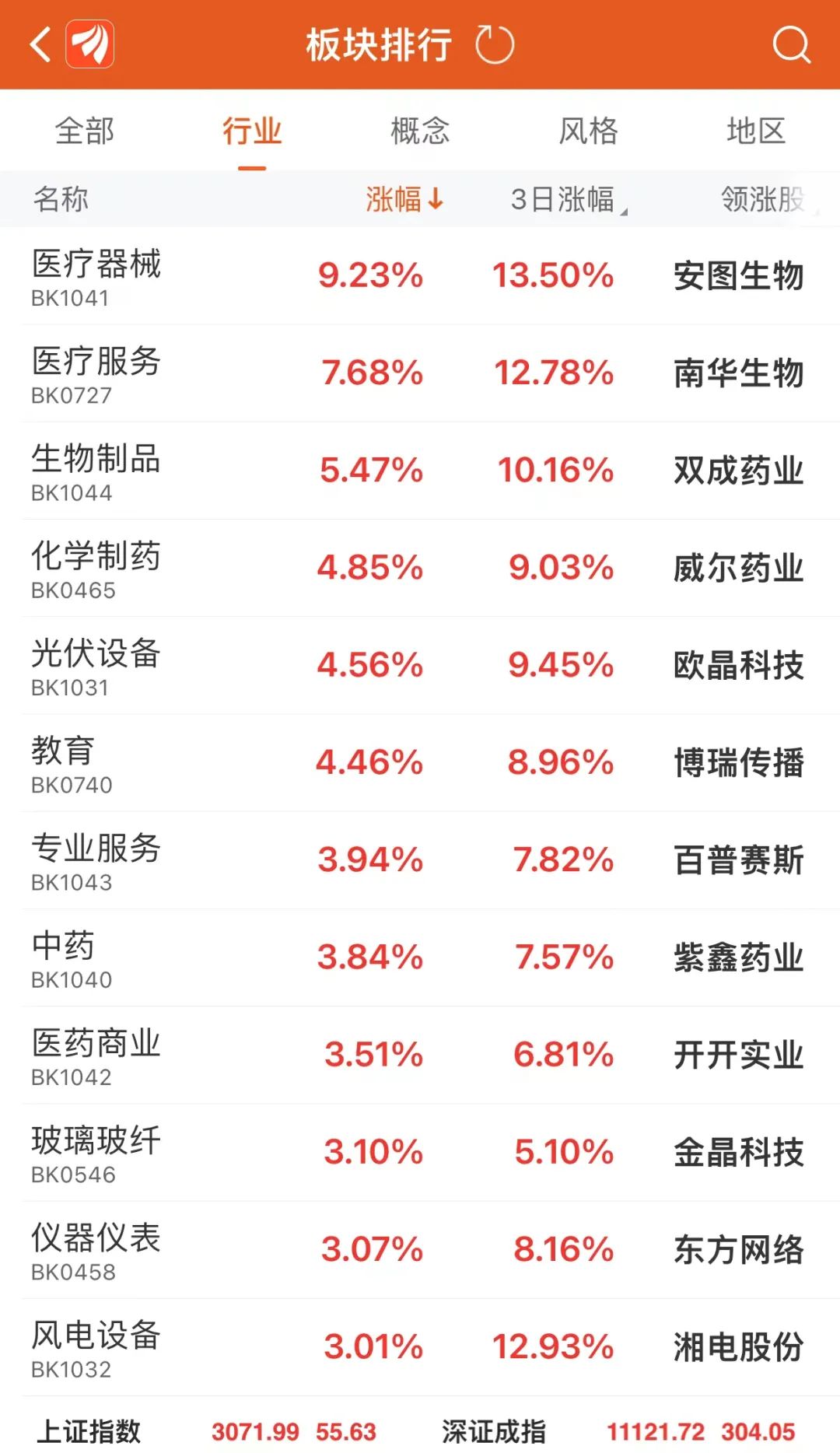
Task: Open the 上证指数 index ticker
Action: tap(207, 1431)
